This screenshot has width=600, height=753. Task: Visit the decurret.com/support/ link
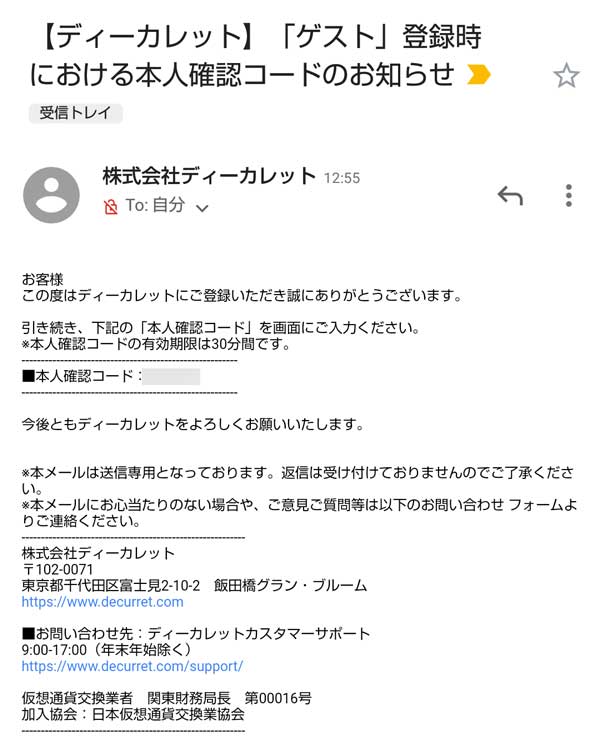coord(132,666)
